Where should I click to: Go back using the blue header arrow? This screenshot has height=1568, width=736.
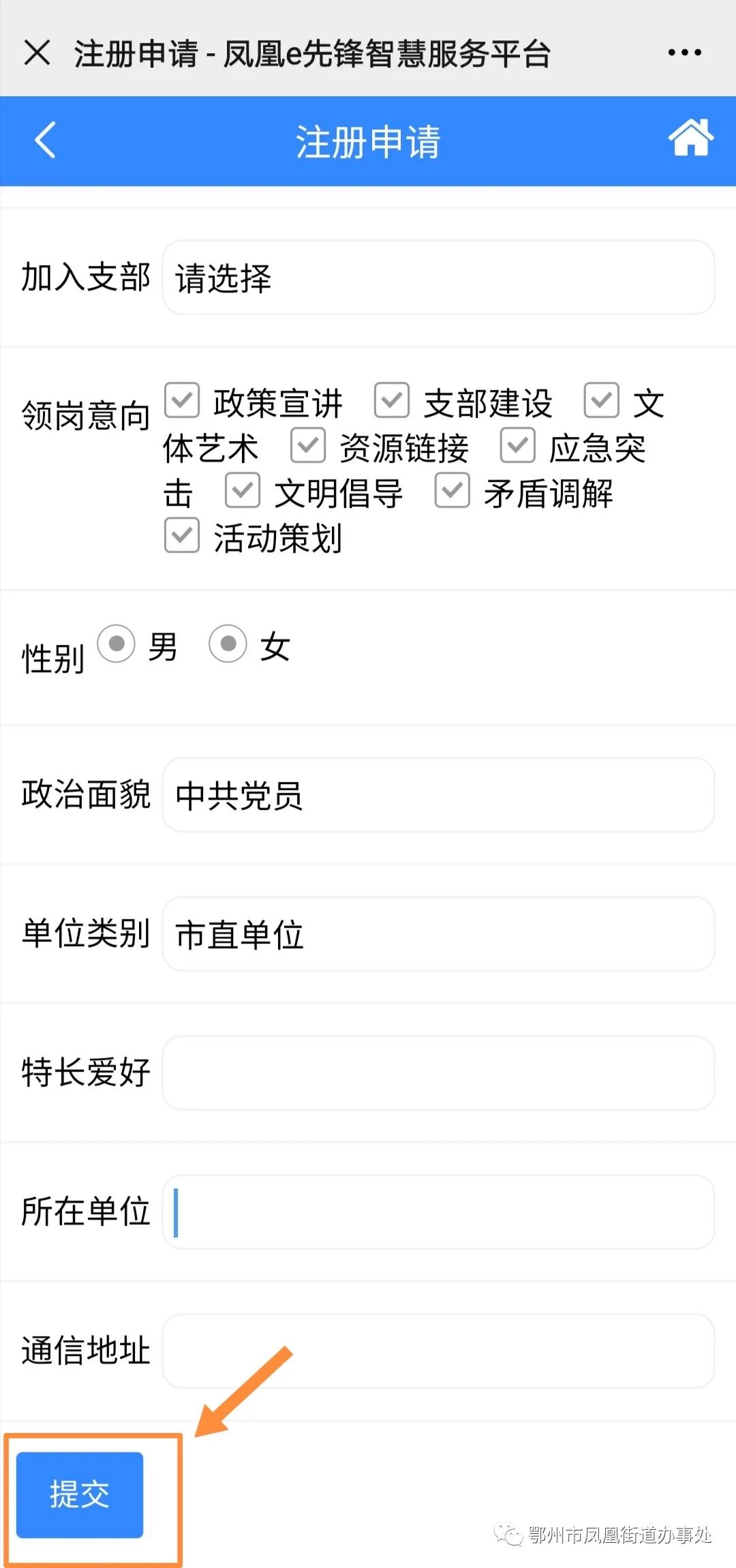[x=45, y=140]
